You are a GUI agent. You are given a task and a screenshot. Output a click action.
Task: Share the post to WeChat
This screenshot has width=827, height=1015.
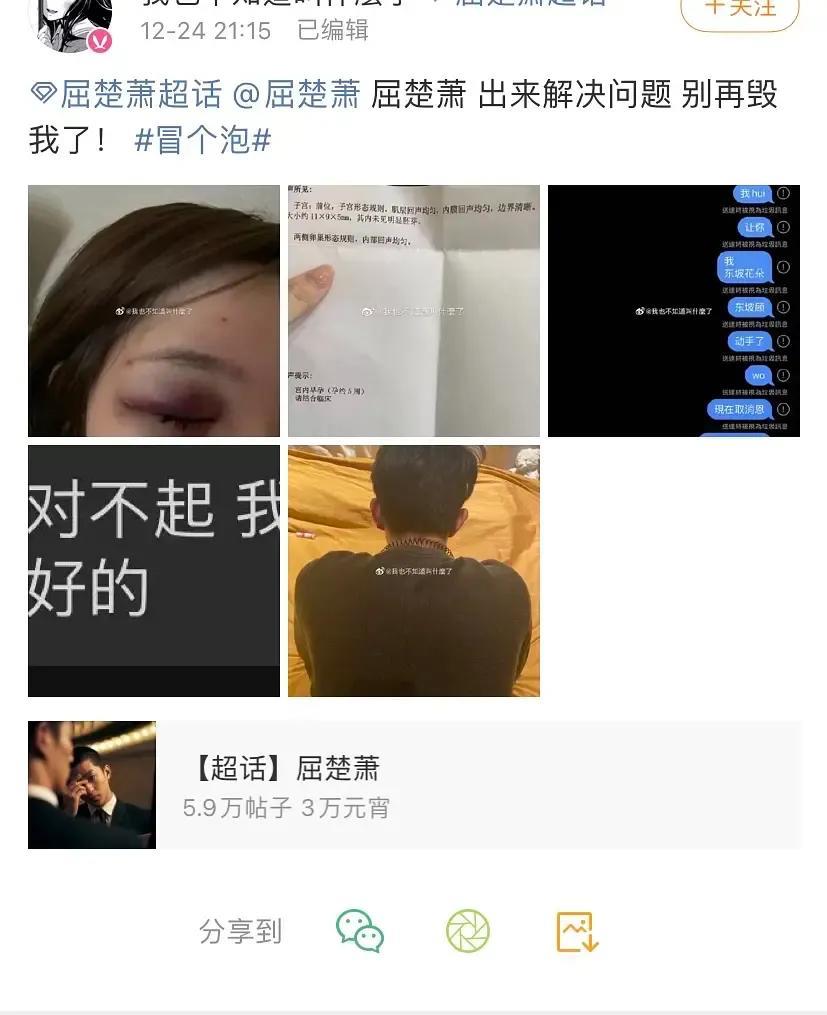click(360, 931)
